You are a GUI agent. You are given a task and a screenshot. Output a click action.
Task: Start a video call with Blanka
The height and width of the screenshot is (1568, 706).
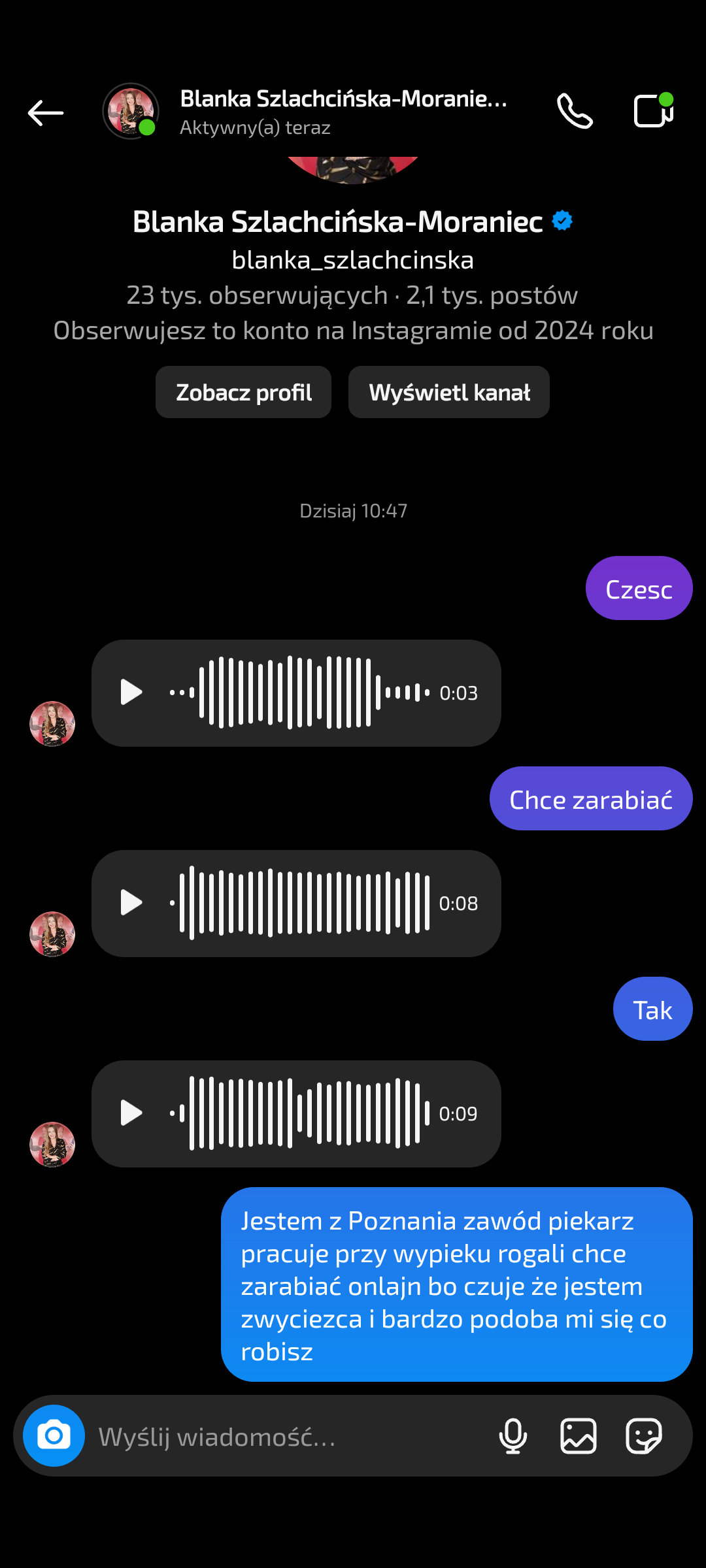pyautogui.click(x=653, y=111)
